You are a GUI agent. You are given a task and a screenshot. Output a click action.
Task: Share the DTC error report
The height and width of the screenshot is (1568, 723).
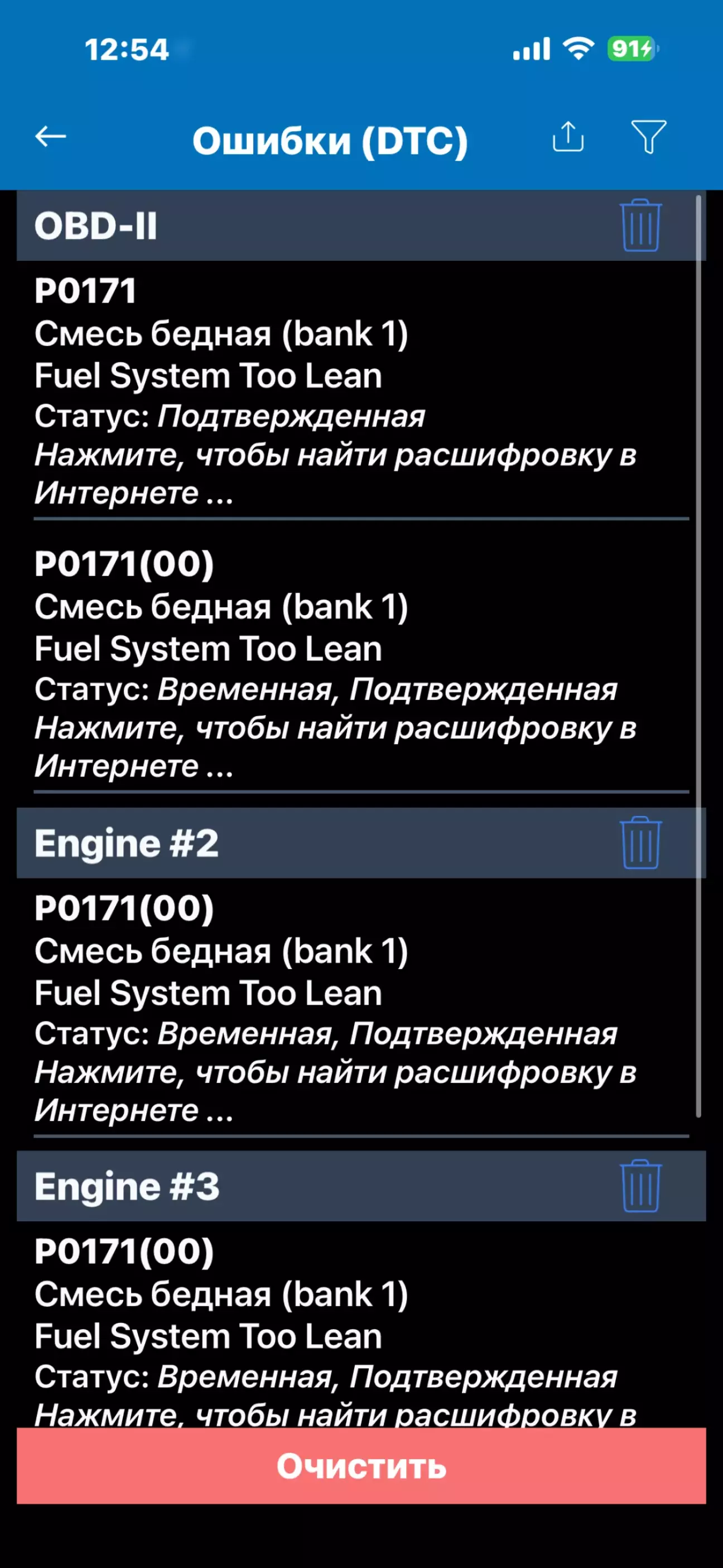click(568, 136)
